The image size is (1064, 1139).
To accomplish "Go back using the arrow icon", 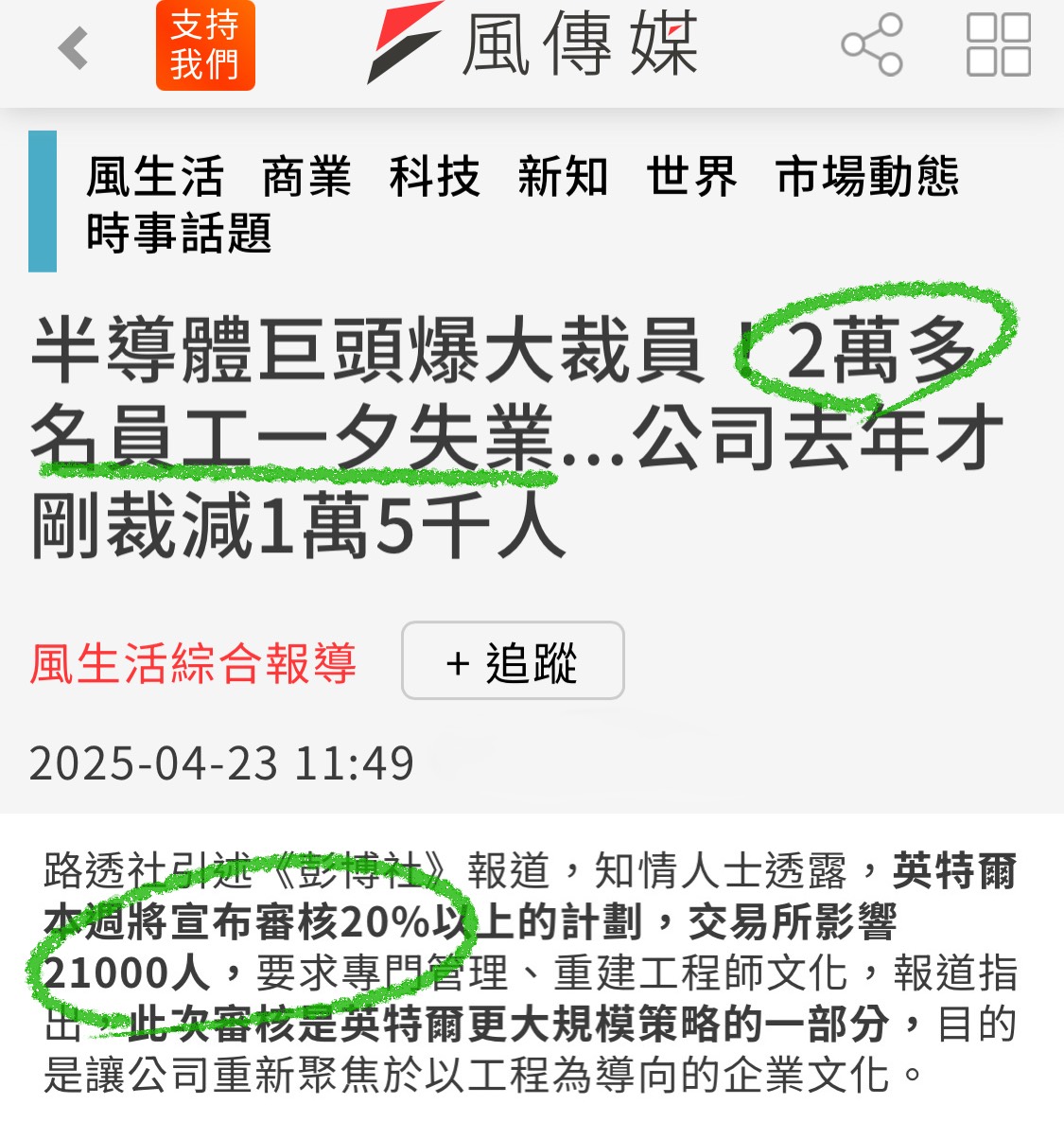I will pyautogui.click(x=74, y=47).
